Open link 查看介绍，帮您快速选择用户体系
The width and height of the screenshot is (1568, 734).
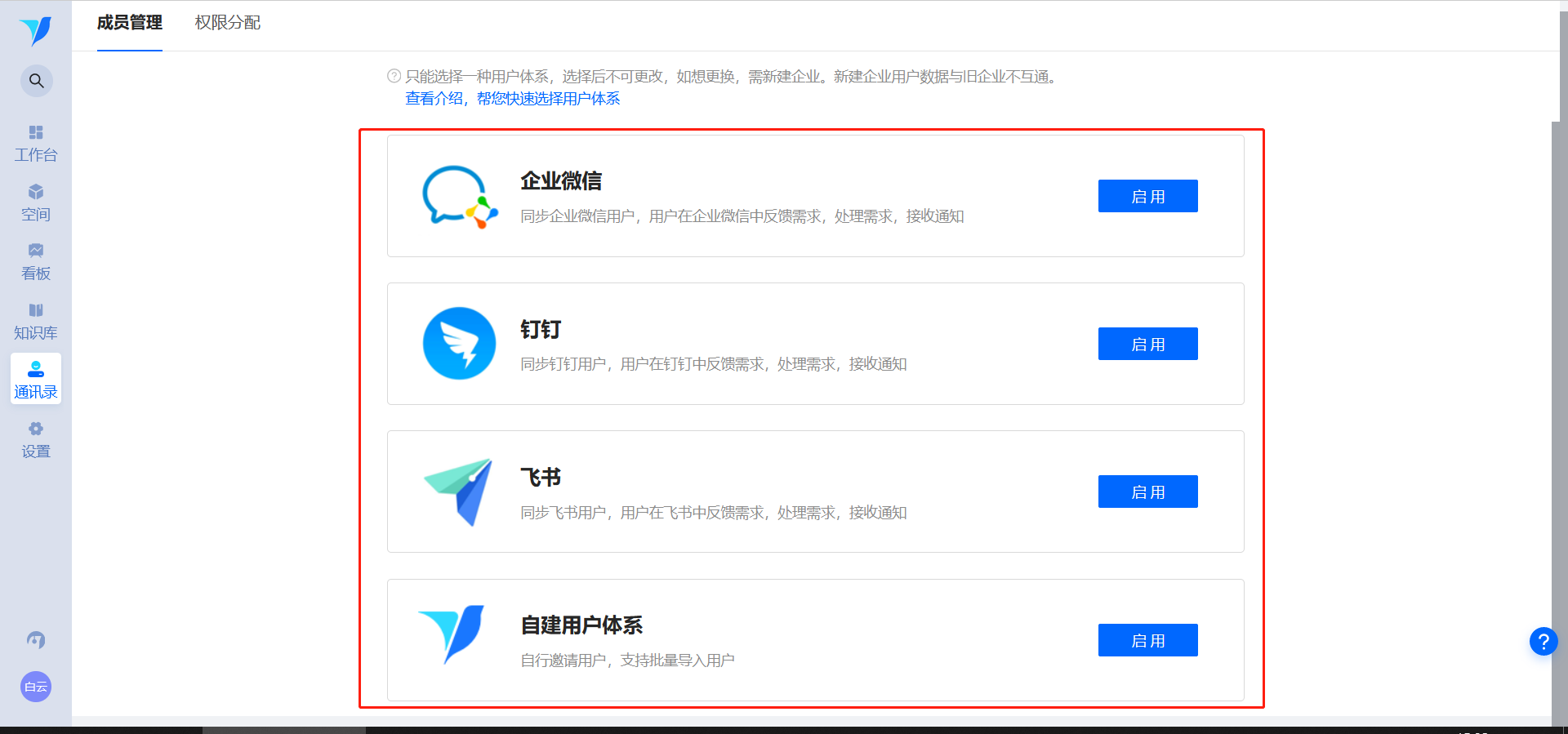tap(512, 99)
